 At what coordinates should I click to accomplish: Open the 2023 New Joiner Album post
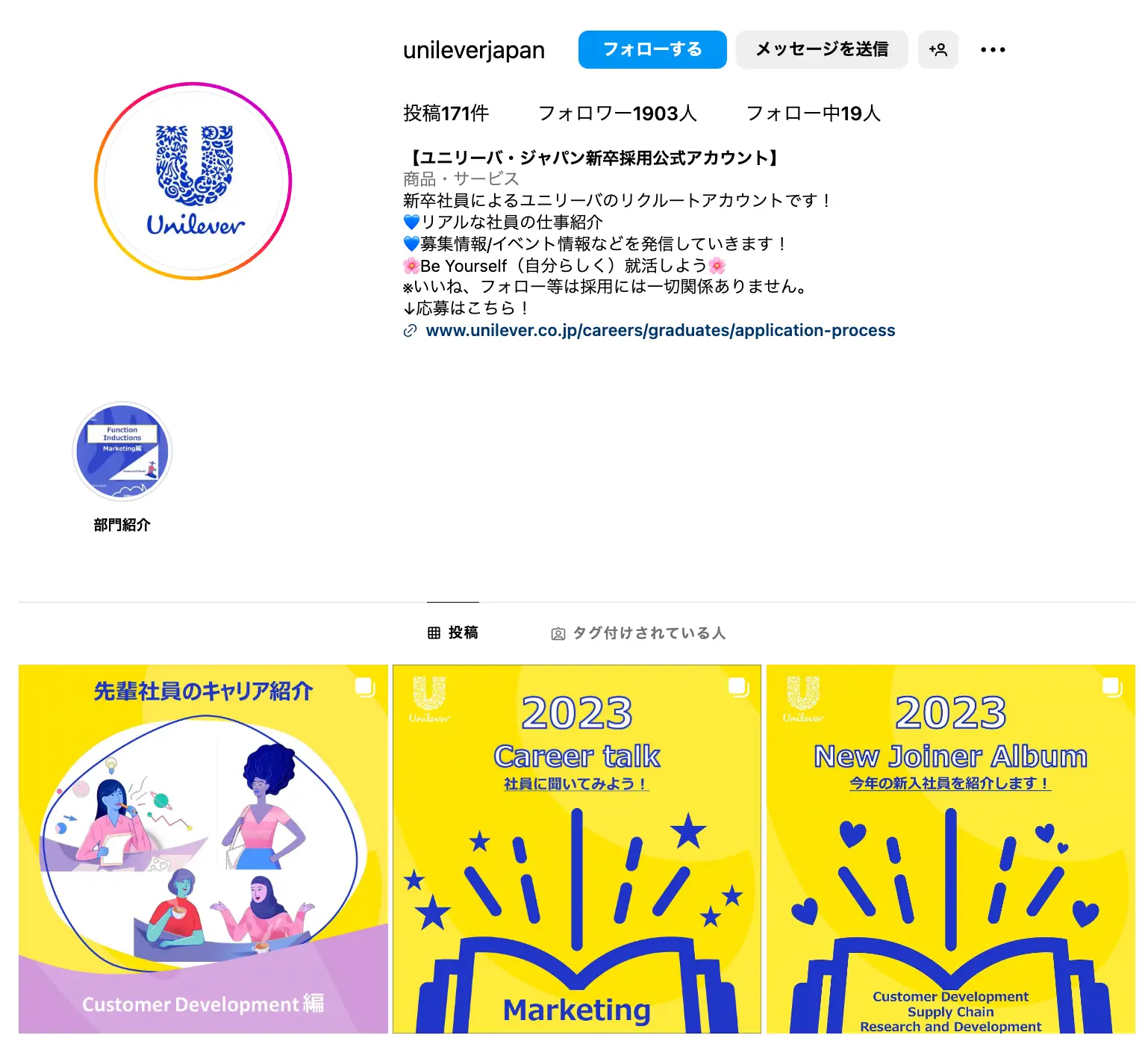[950, 848]
